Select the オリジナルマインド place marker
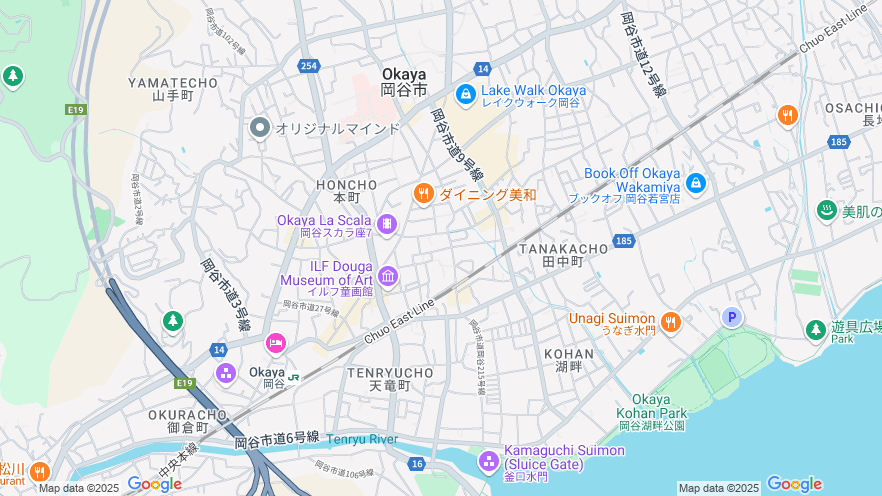The image size is (882, 496). pyautogui.click(x=260, y=127)
